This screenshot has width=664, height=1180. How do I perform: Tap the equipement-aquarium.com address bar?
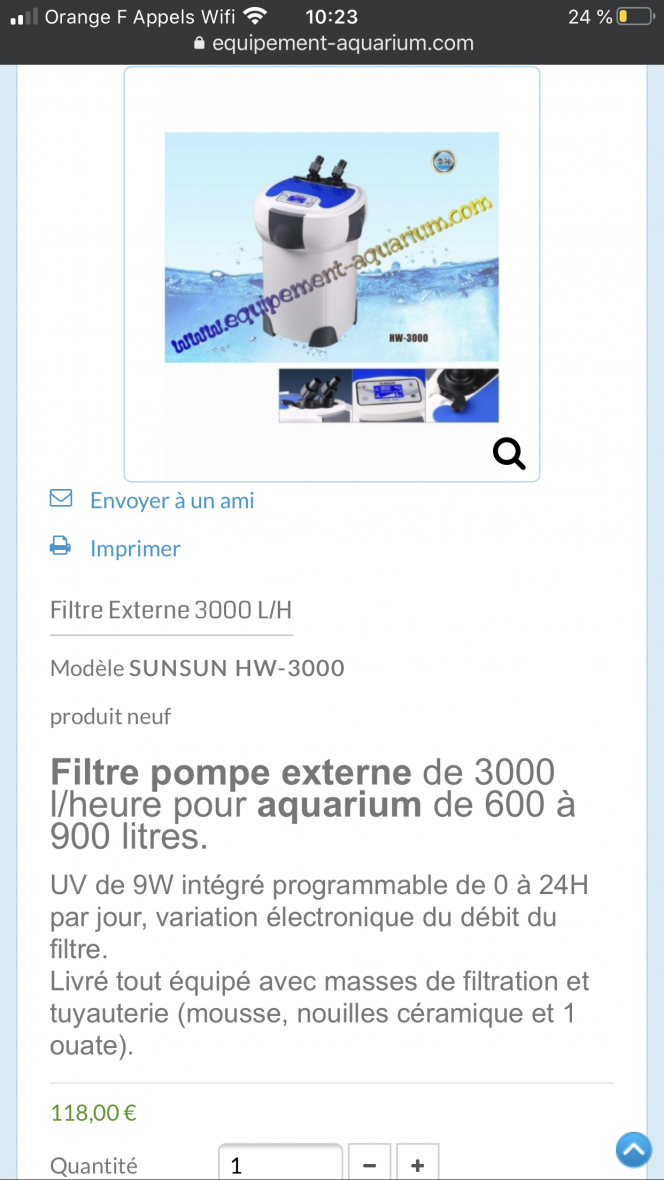pyautogui.click(x=332, y=43)
